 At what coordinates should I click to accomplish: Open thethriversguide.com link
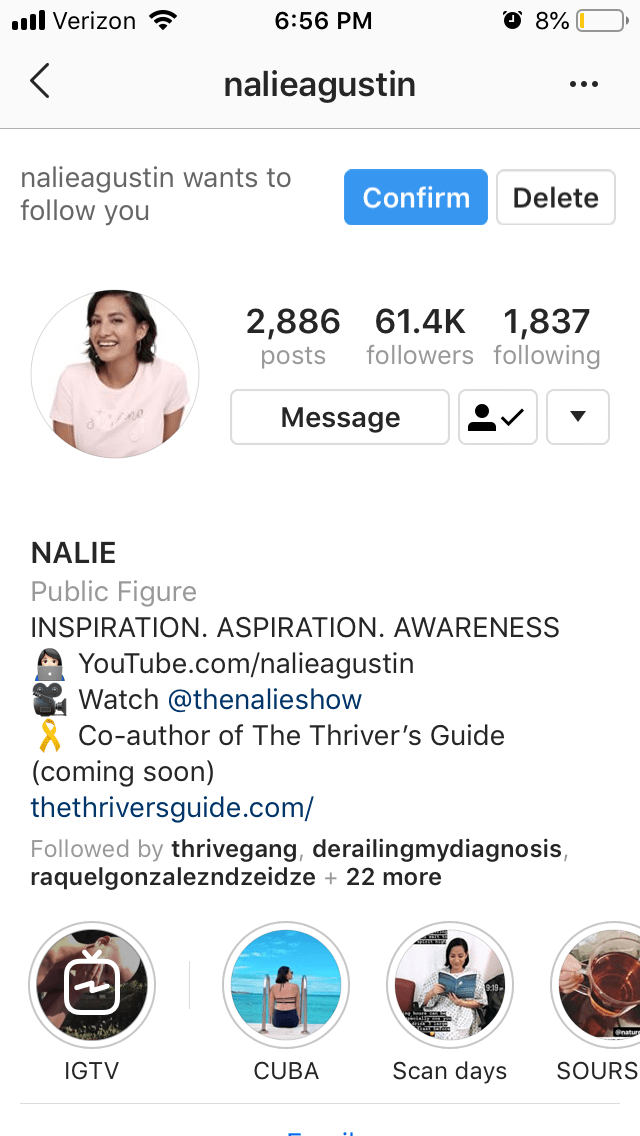coord(172,807)
